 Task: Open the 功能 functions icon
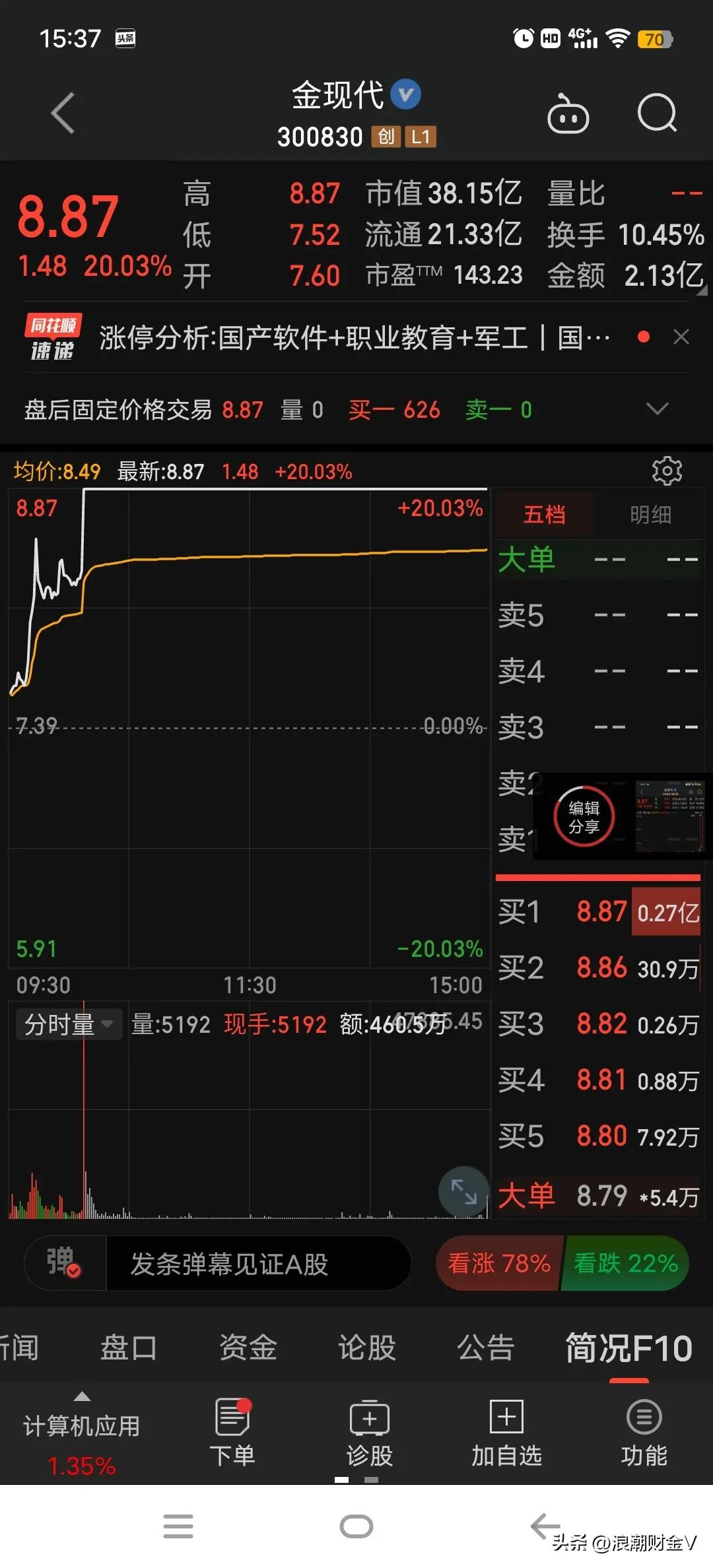click(642, 1425)
